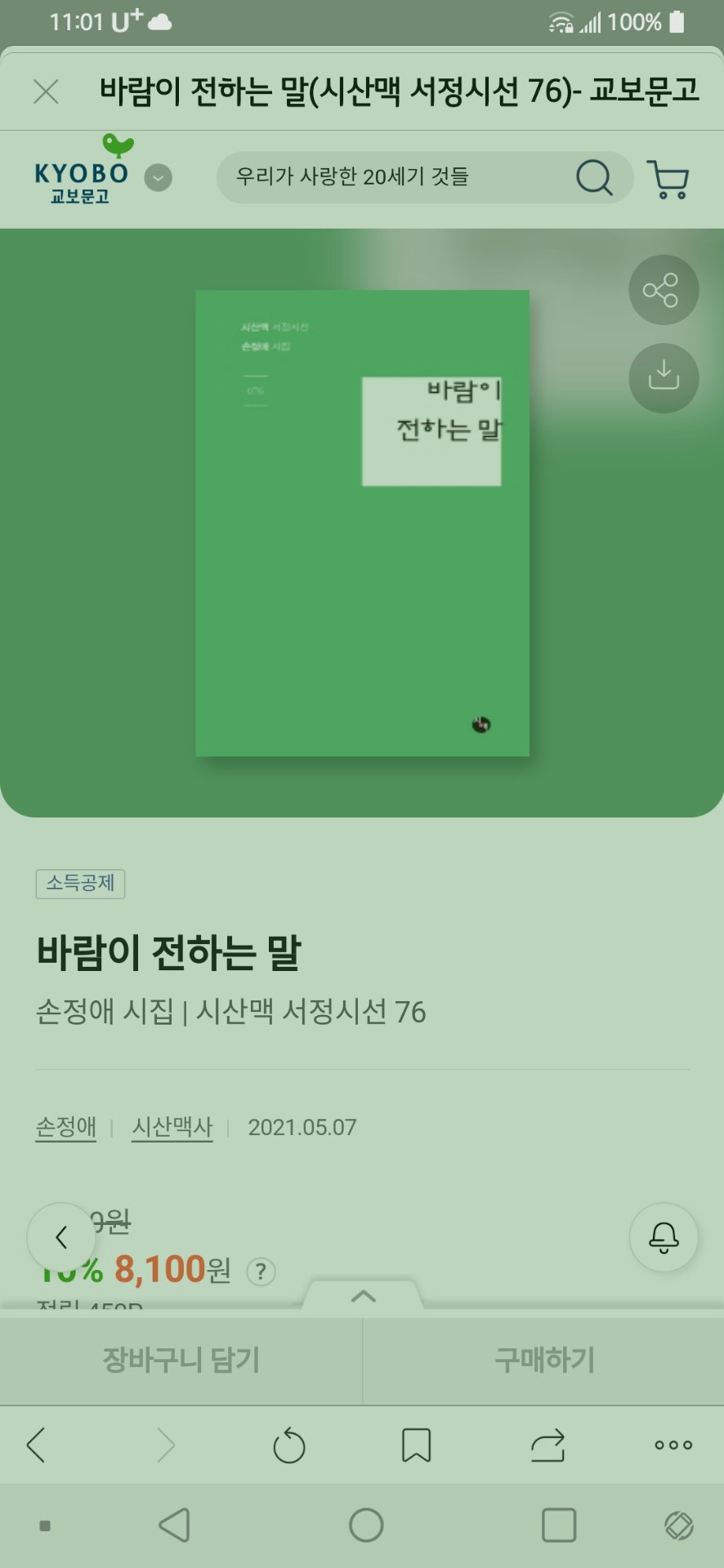Open the book cover image

[362, 523]
